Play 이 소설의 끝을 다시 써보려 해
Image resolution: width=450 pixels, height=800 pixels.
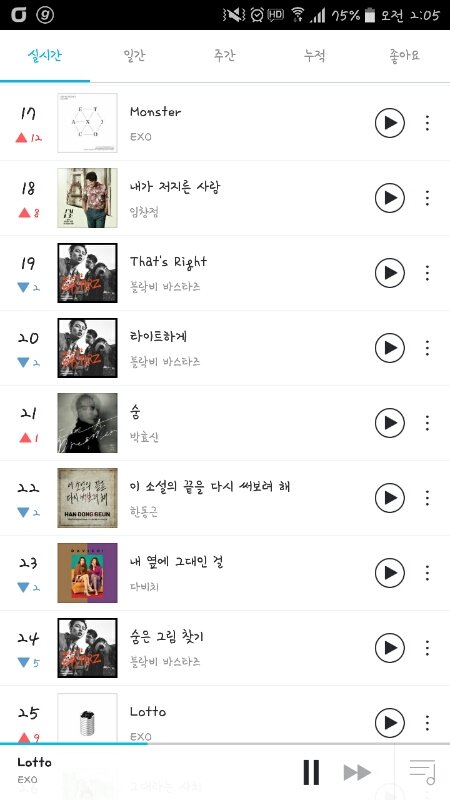point(390,498)
